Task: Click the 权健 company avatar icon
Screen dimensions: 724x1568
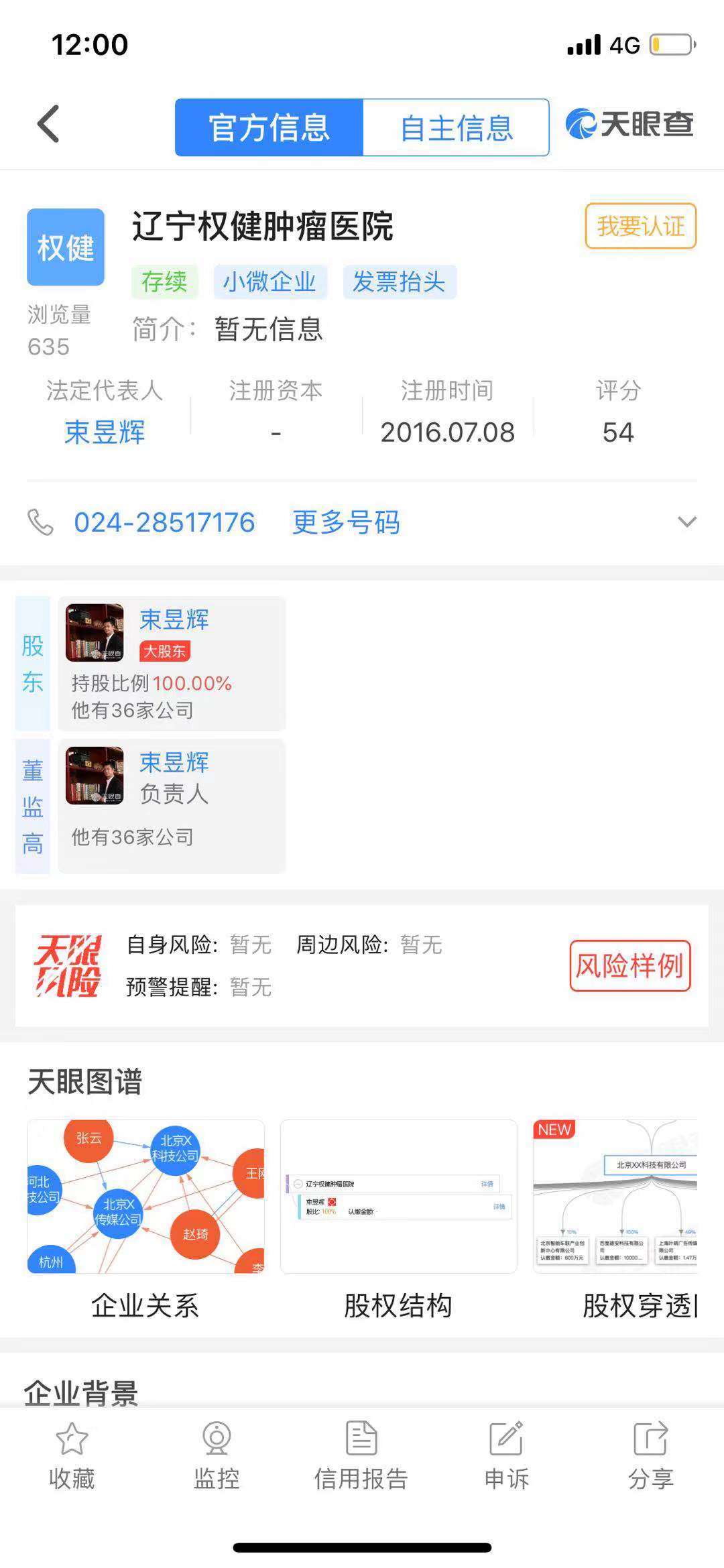Action: click(65, 248)
